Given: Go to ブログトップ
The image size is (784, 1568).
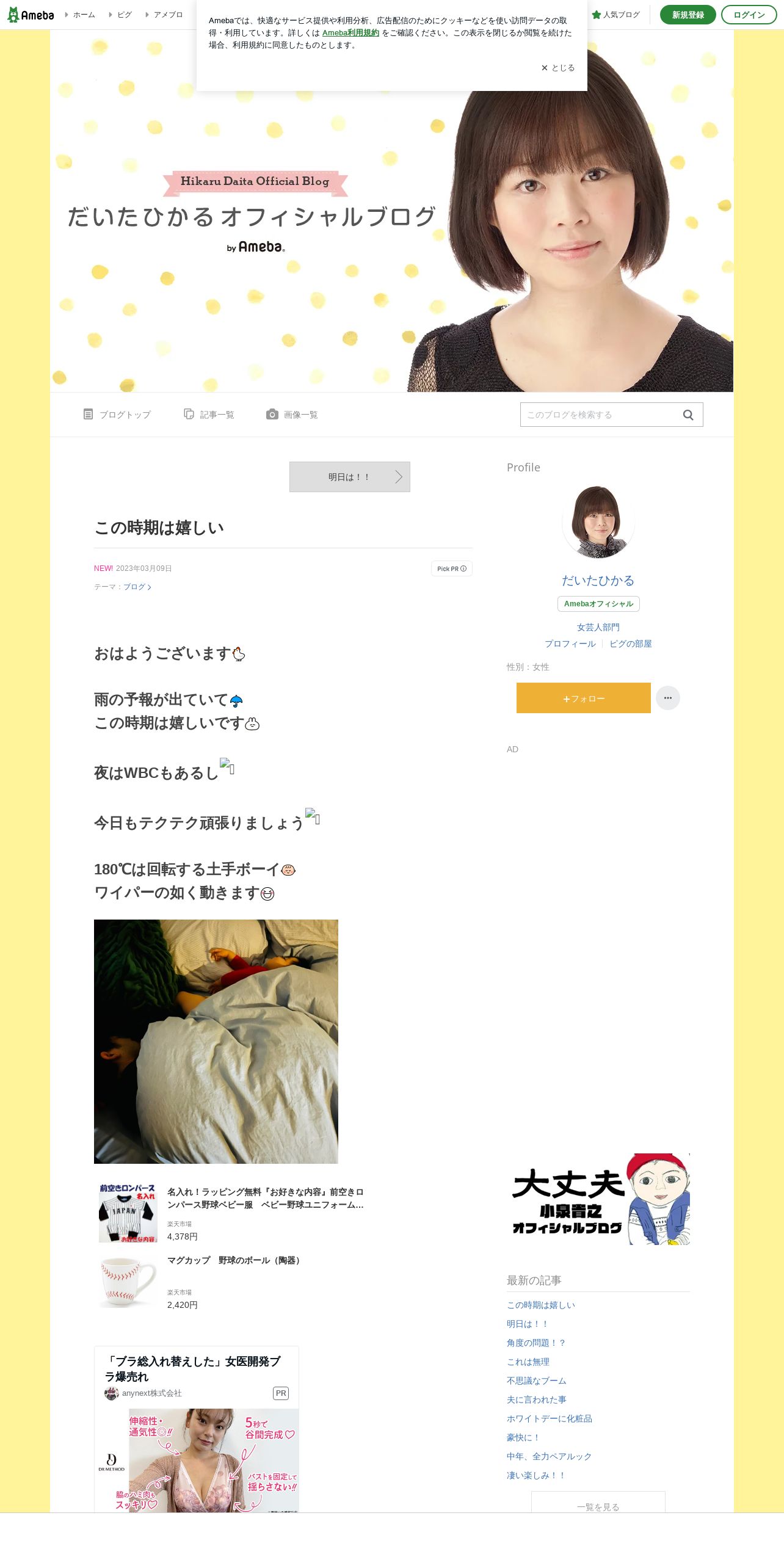Looking at the screenshot, I should click(117, 415).
